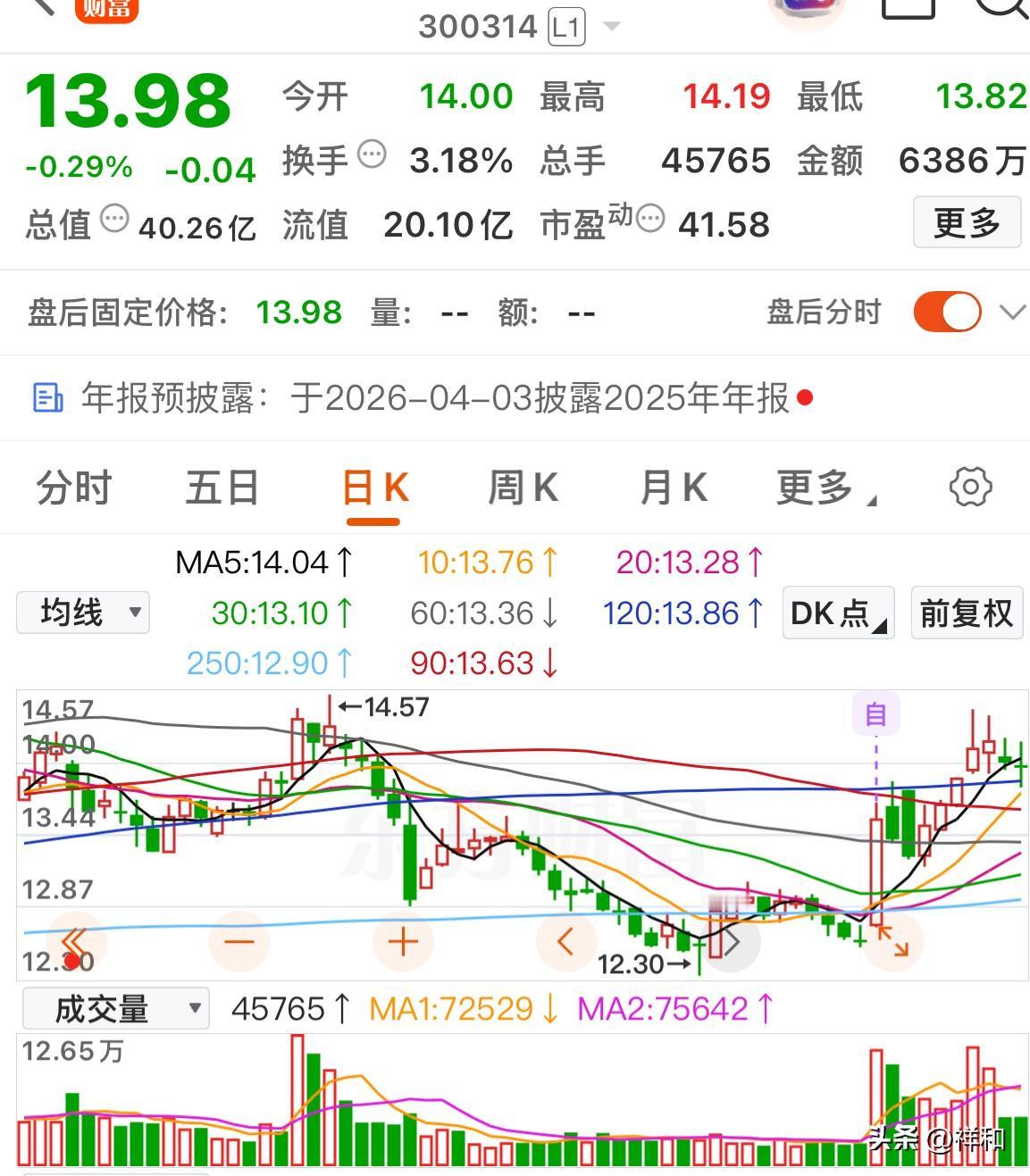
Task: Tap the announcement document icon
Action: (48, 398)
